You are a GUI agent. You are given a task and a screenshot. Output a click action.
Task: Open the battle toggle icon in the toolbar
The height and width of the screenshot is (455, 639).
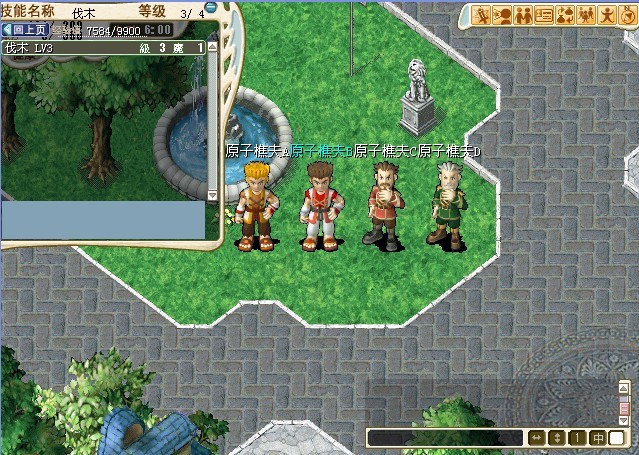click(482, 15)
